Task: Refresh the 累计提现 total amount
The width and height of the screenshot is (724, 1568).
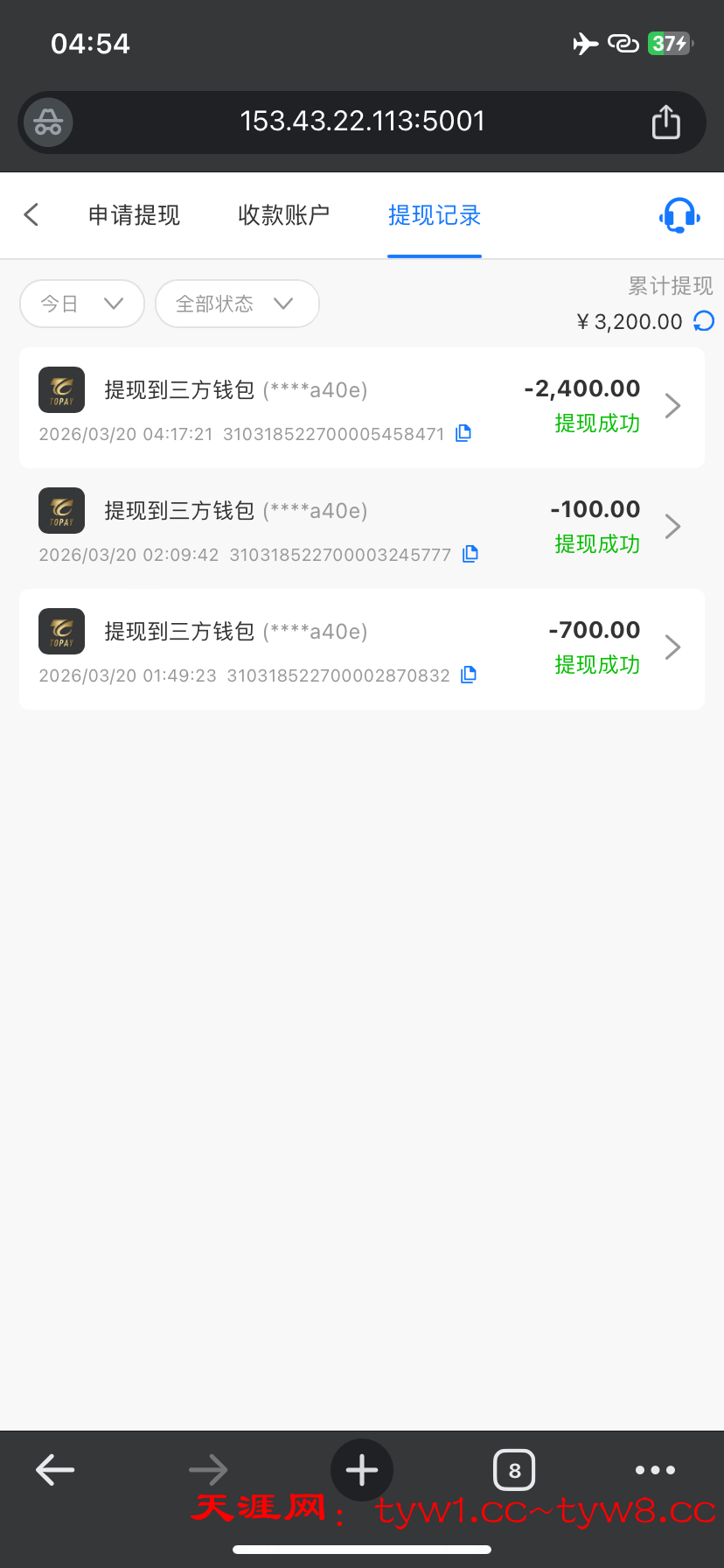Action: pyautogui.click(x=704, y=321)
